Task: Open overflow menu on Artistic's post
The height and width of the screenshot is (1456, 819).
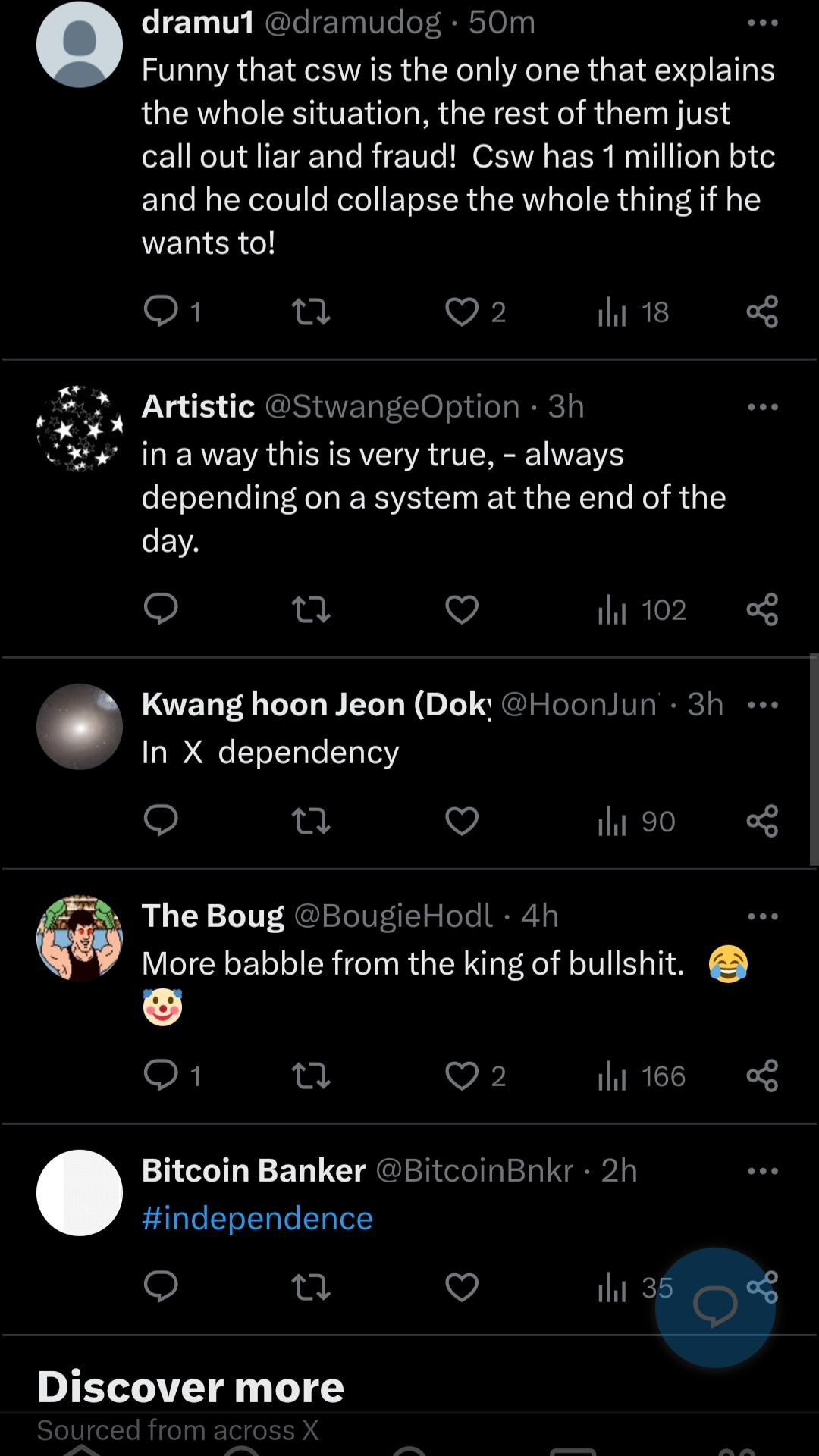Action: tap(762, 407)
